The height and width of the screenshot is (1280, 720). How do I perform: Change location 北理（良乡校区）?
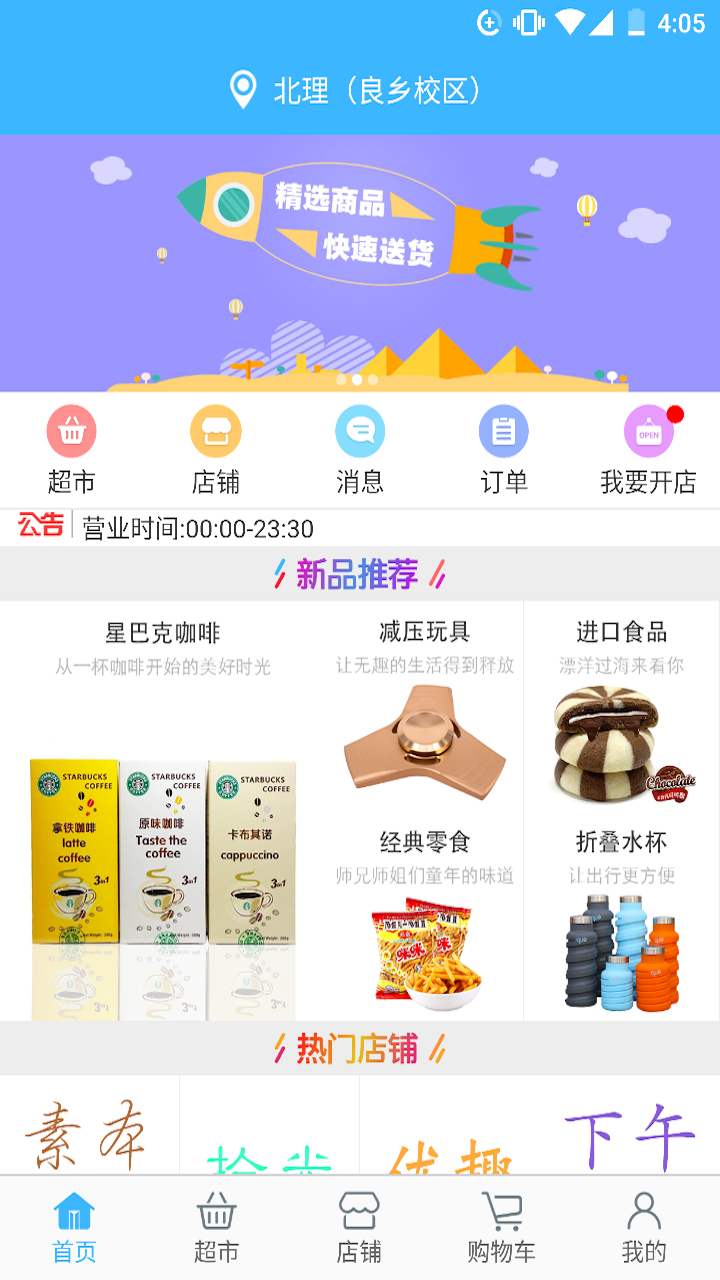pos(358,91)
